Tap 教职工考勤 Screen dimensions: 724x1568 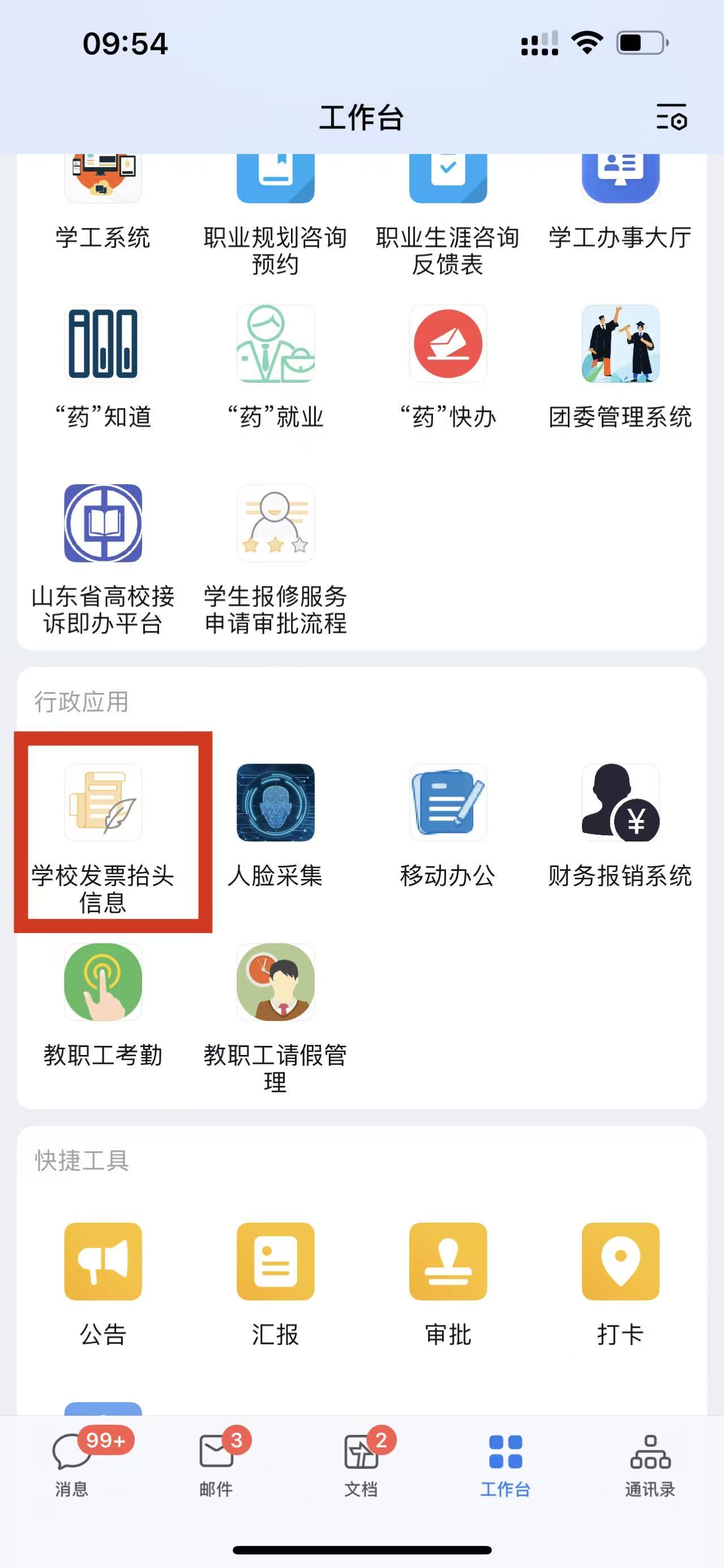pos(103,982)
